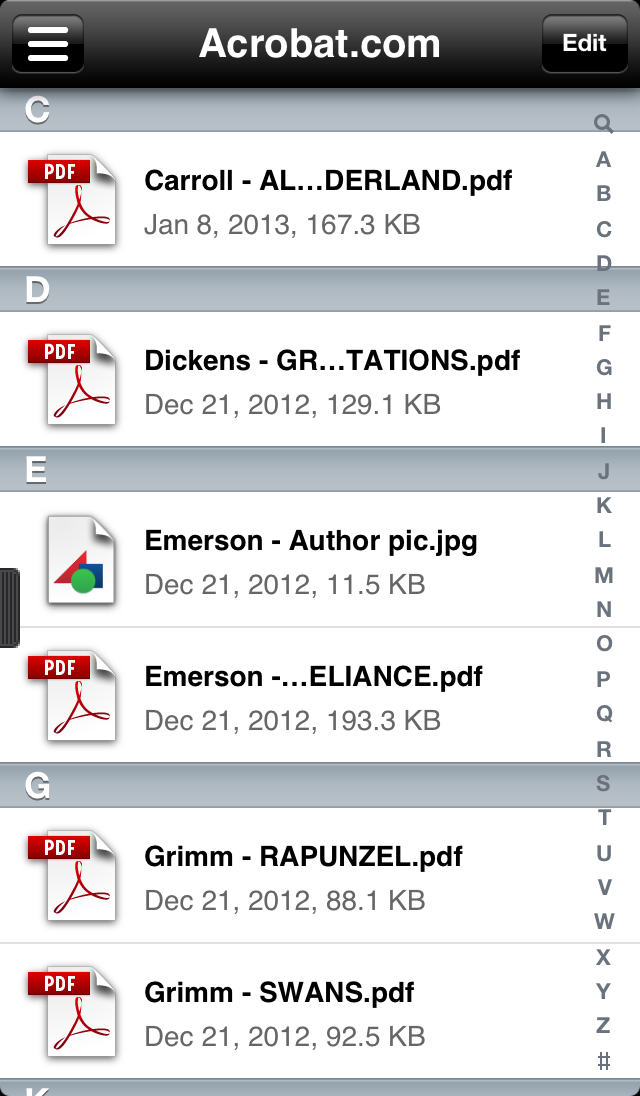640x1096 pixels.
Task: Jump to letter K in the index
Action: [x=604, y=505]
